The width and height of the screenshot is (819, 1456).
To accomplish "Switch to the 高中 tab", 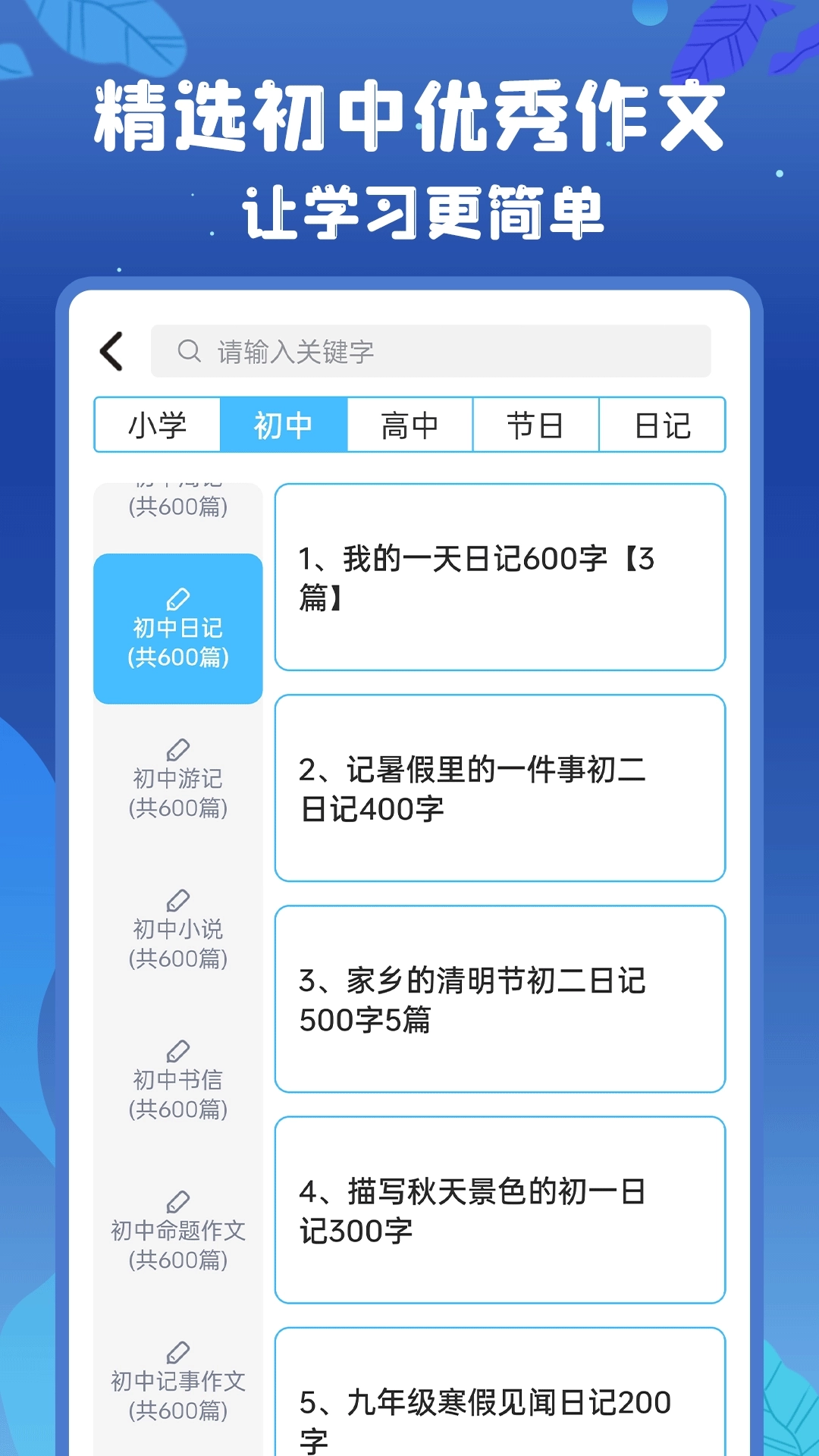I will click(409, 425).
